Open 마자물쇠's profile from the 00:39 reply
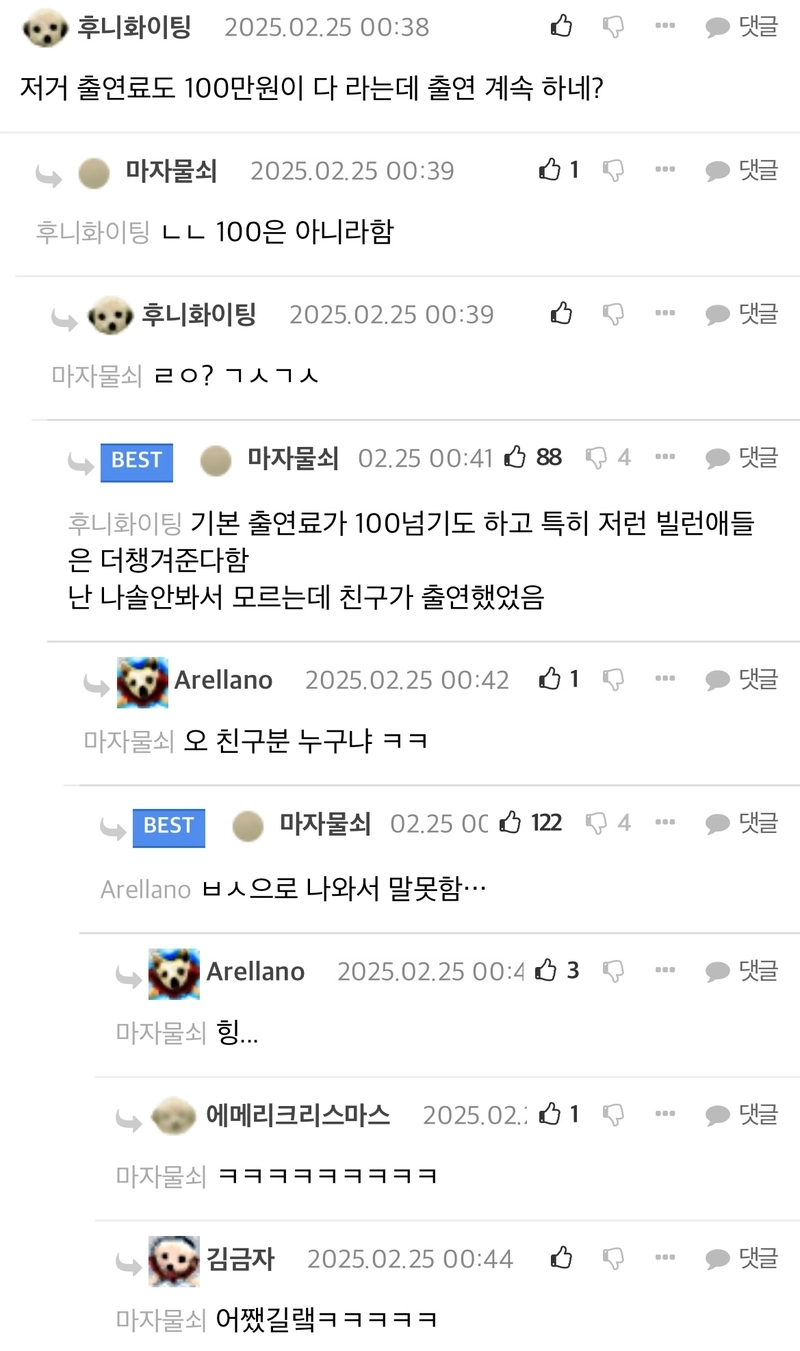Image resolution: width=800 pixels, height=1351 pixels. click(x=171, y=171)
